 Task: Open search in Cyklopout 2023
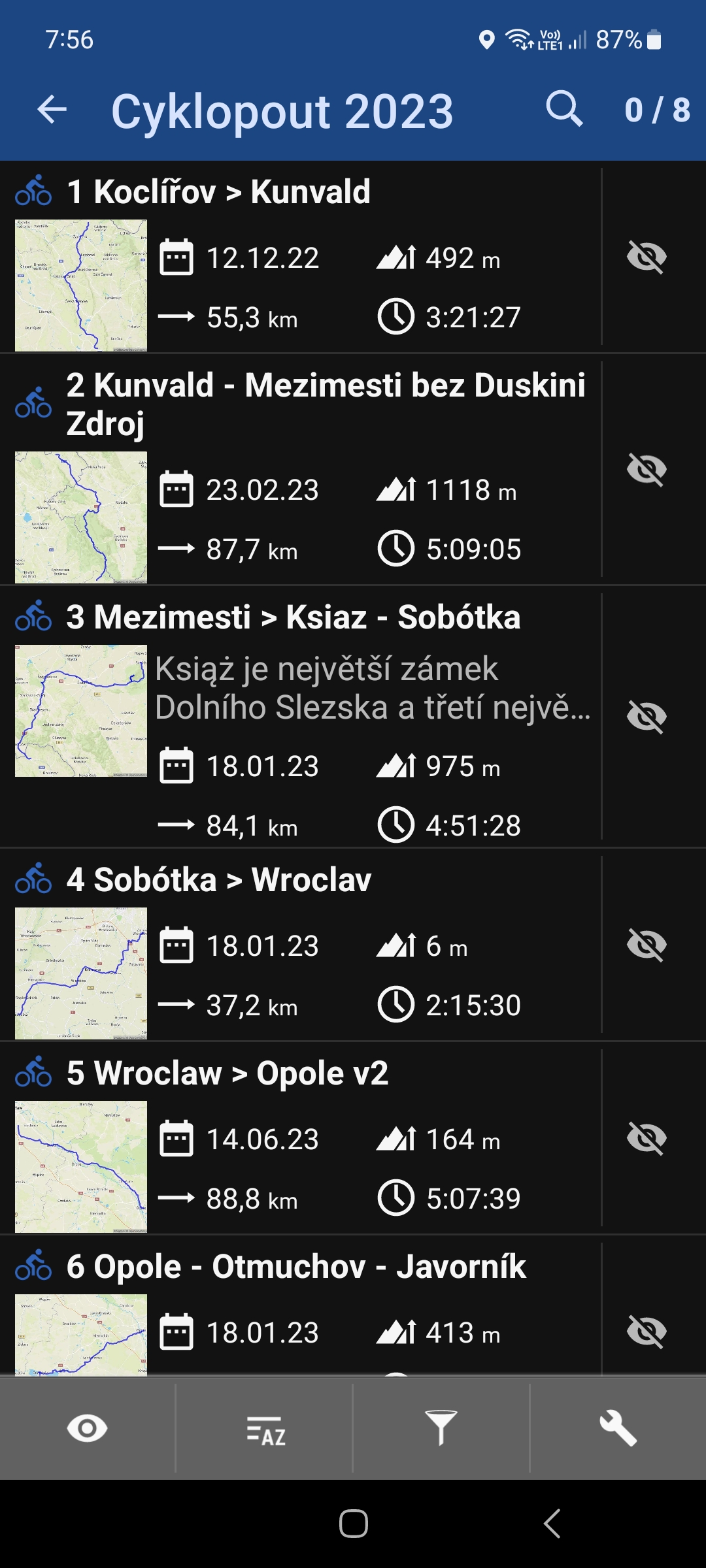tap(564, 109)
